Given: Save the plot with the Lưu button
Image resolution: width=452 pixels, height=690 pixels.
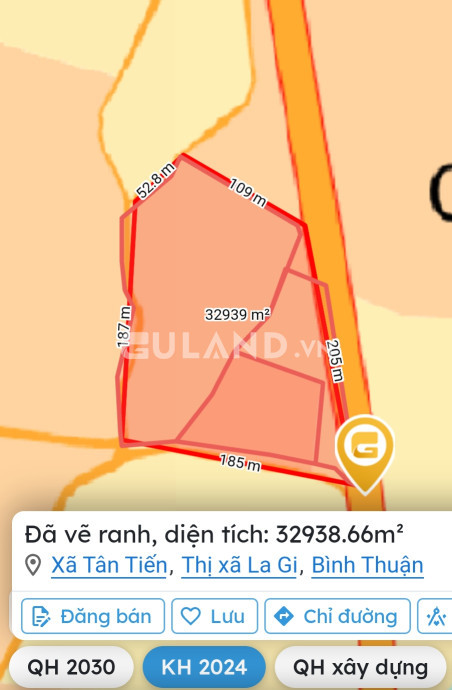Looking at the screenshot, I should coord(214,616).
